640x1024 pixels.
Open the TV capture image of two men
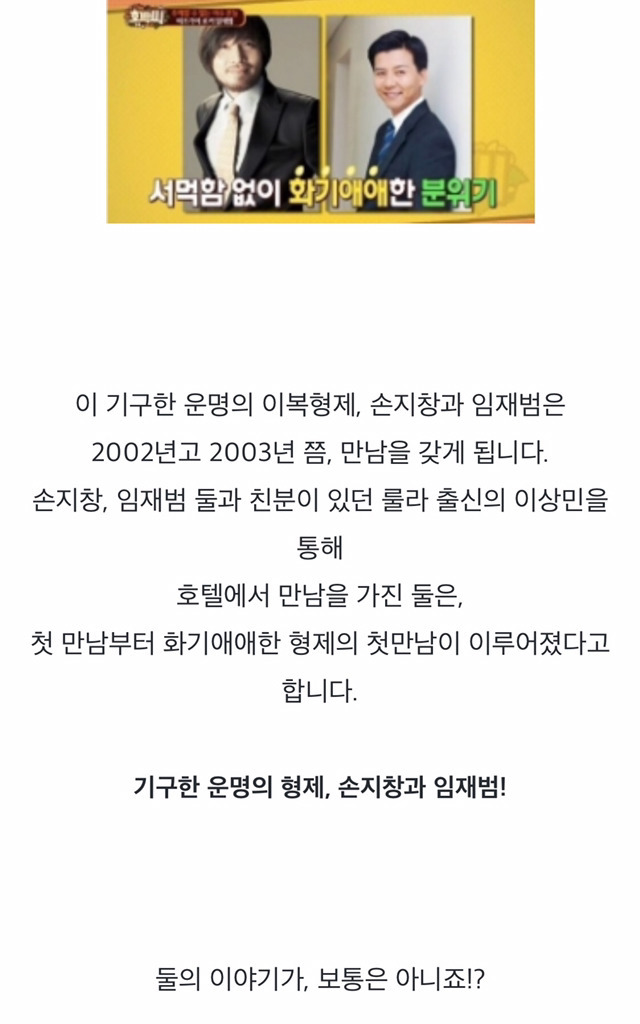[x=321, y=111]
